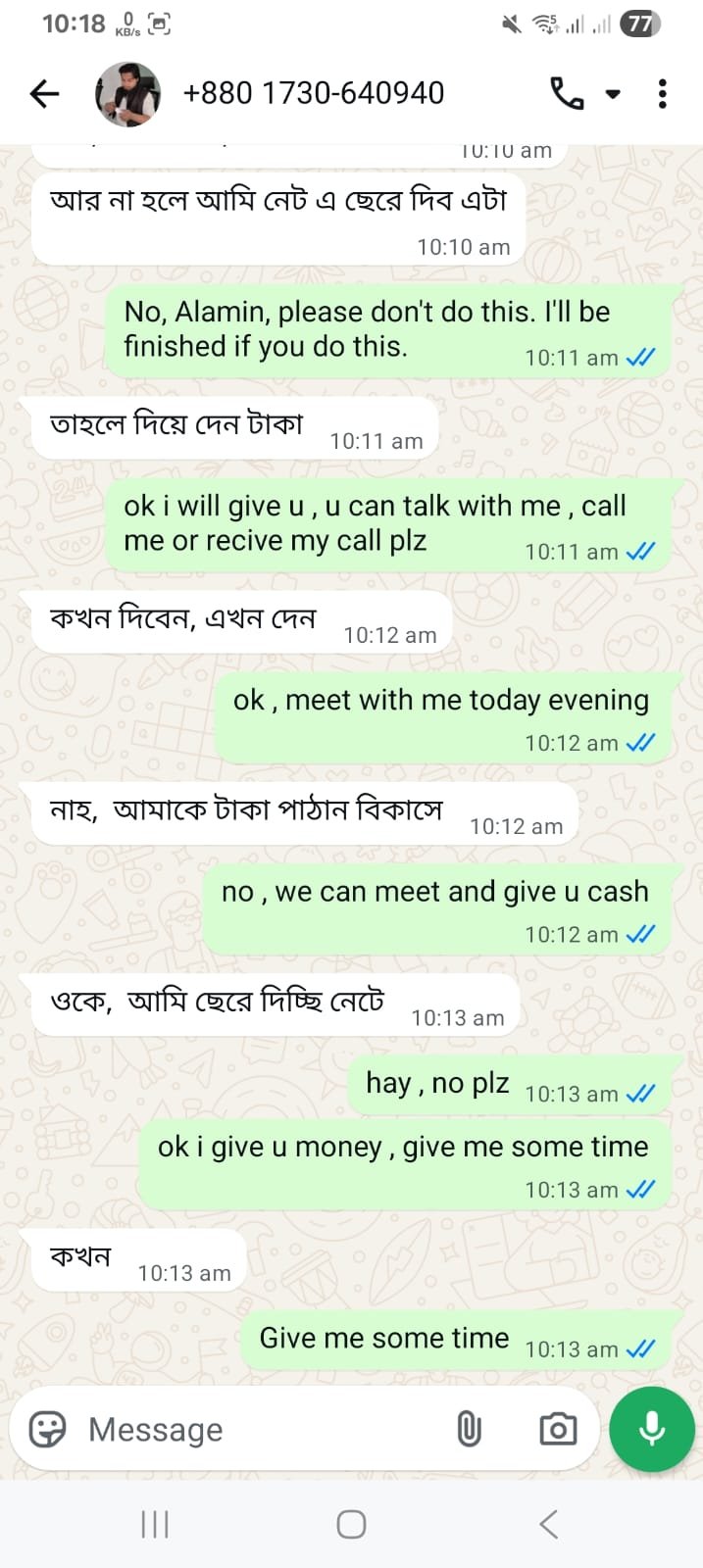Screen dimensions: 703x1568
Task: Start a voice call with this contact
Action: (x=567, y=94)
